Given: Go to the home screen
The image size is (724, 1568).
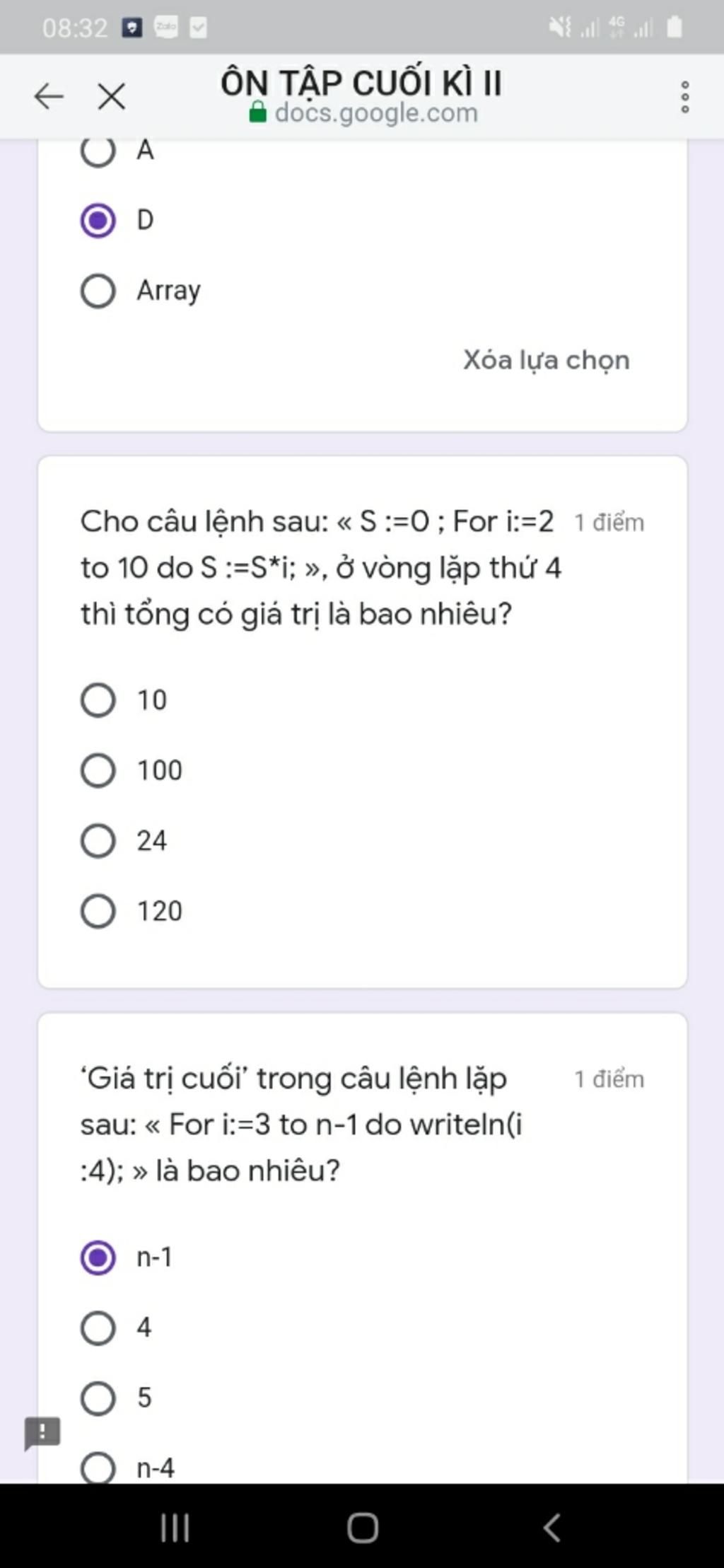Looking at the screenshot, I should click(x=362, y=1528).
